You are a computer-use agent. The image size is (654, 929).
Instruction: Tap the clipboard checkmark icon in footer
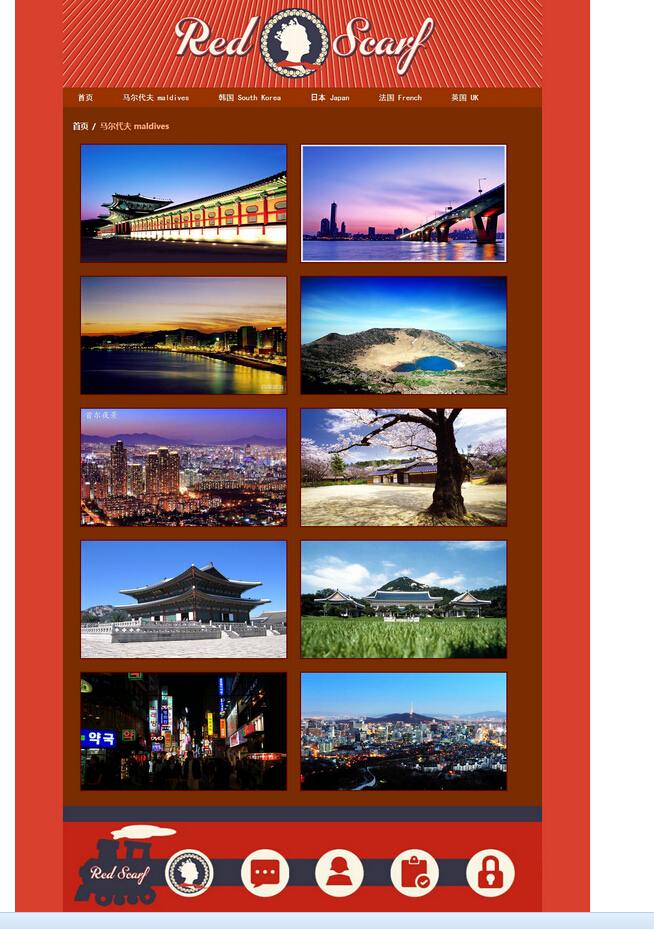[x=414, y=873]
